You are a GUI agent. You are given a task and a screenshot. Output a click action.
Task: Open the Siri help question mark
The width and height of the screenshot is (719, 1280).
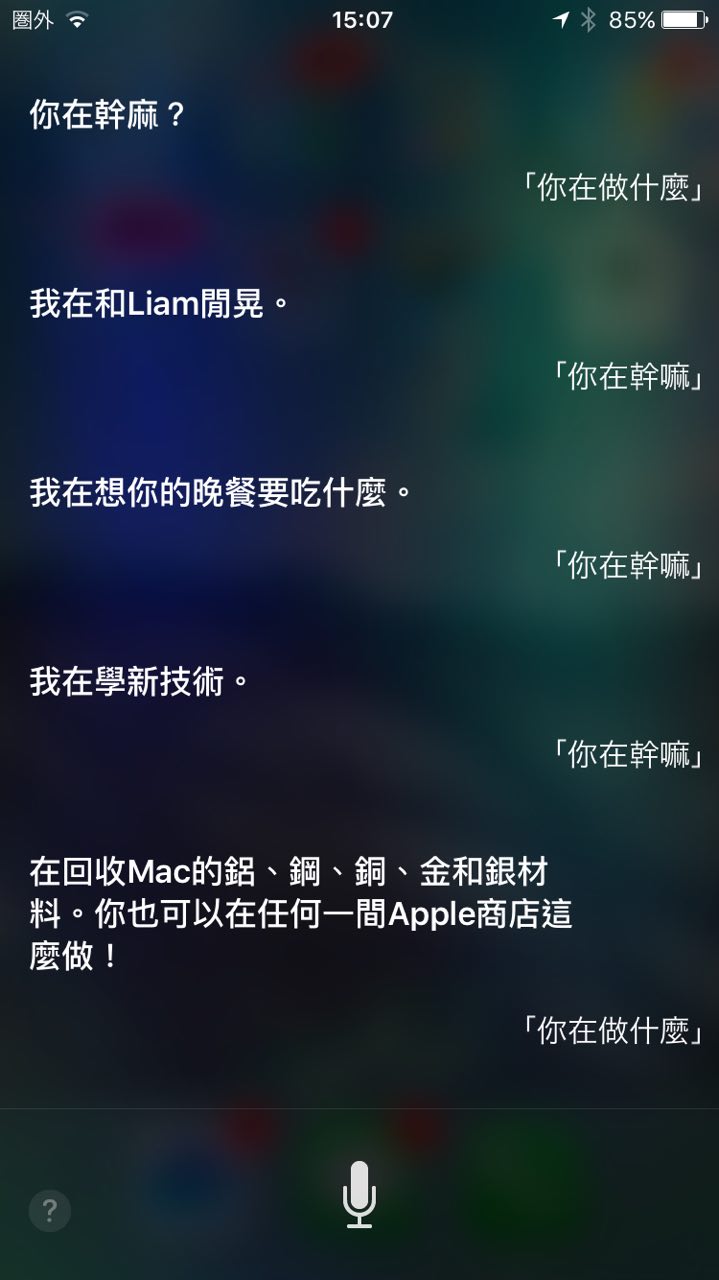(50, 1211)
